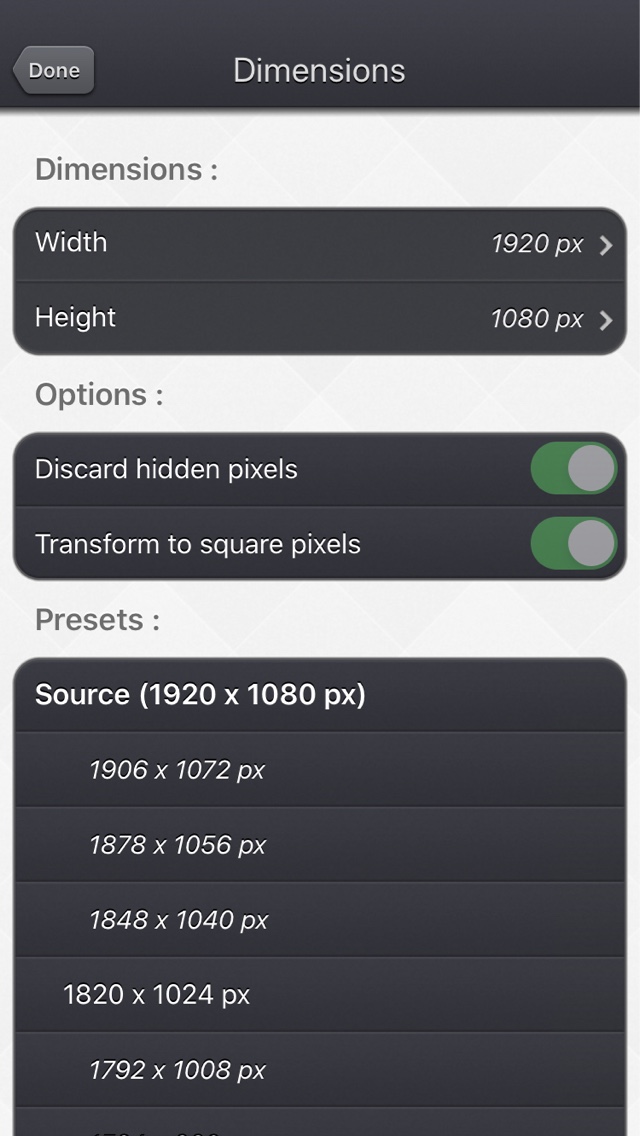Open the Height setting

(x=320, y=319)
